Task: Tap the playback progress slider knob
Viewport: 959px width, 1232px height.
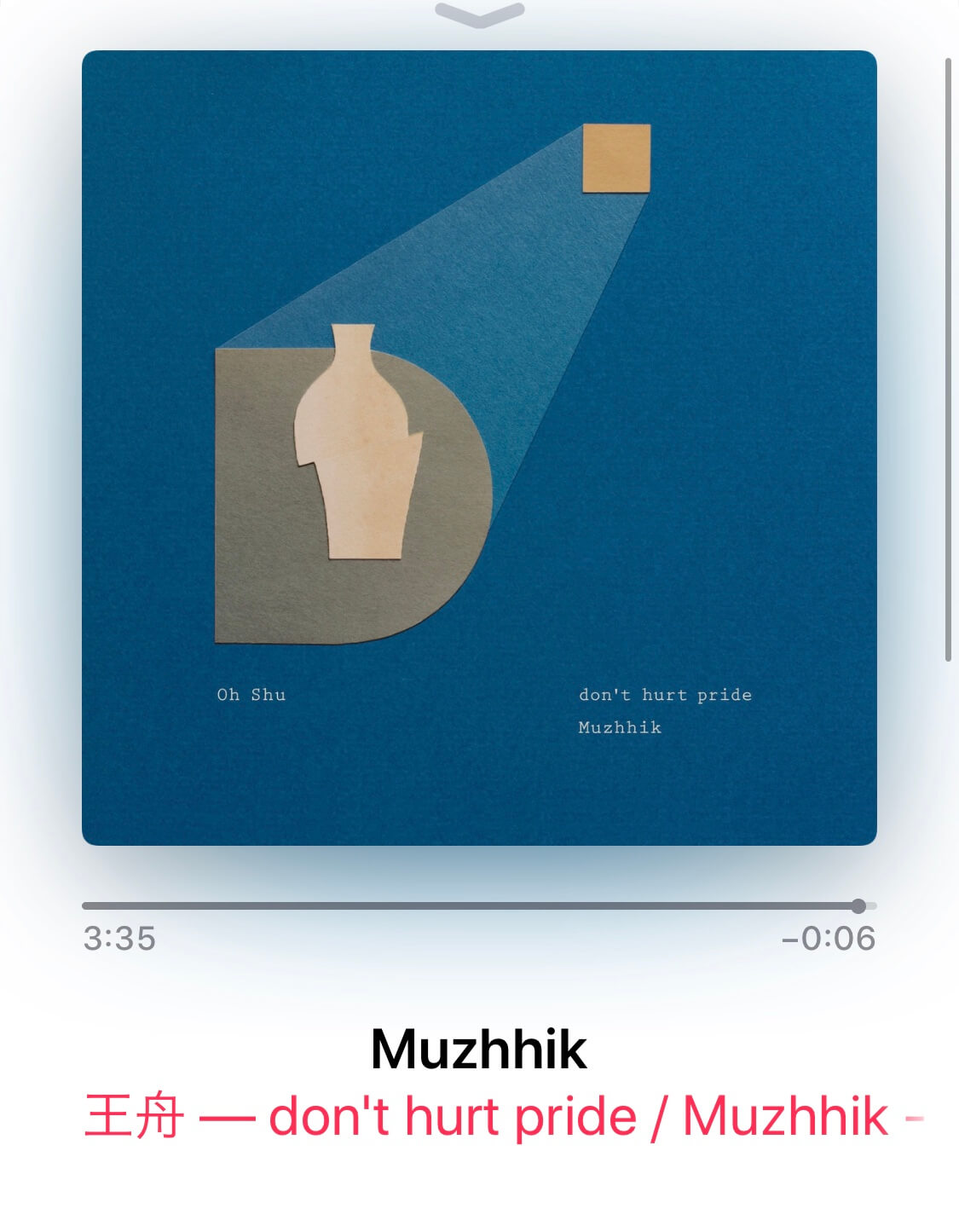Action: (858, 905)
